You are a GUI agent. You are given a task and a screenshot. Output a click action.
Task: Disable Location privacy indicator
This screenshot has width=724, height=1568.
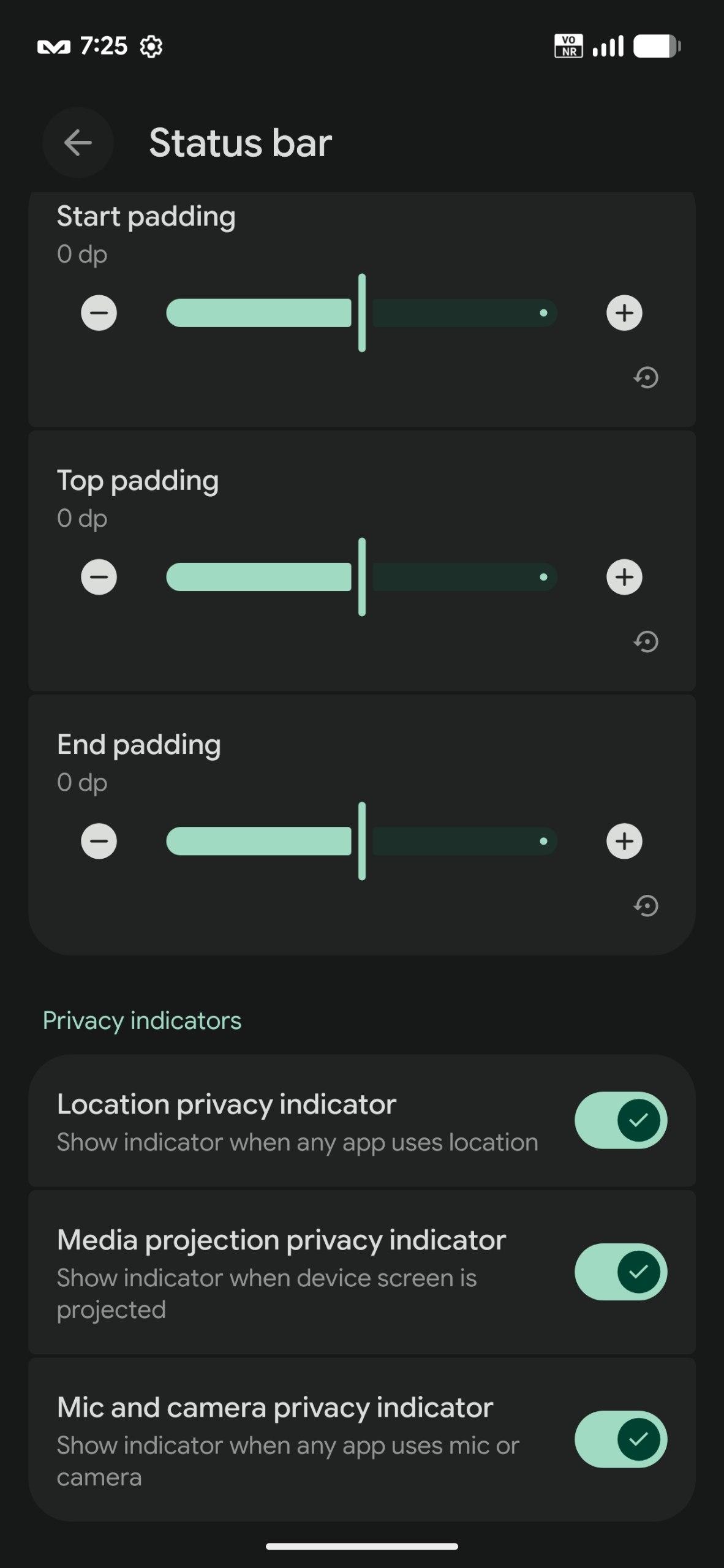(620, 1120)
